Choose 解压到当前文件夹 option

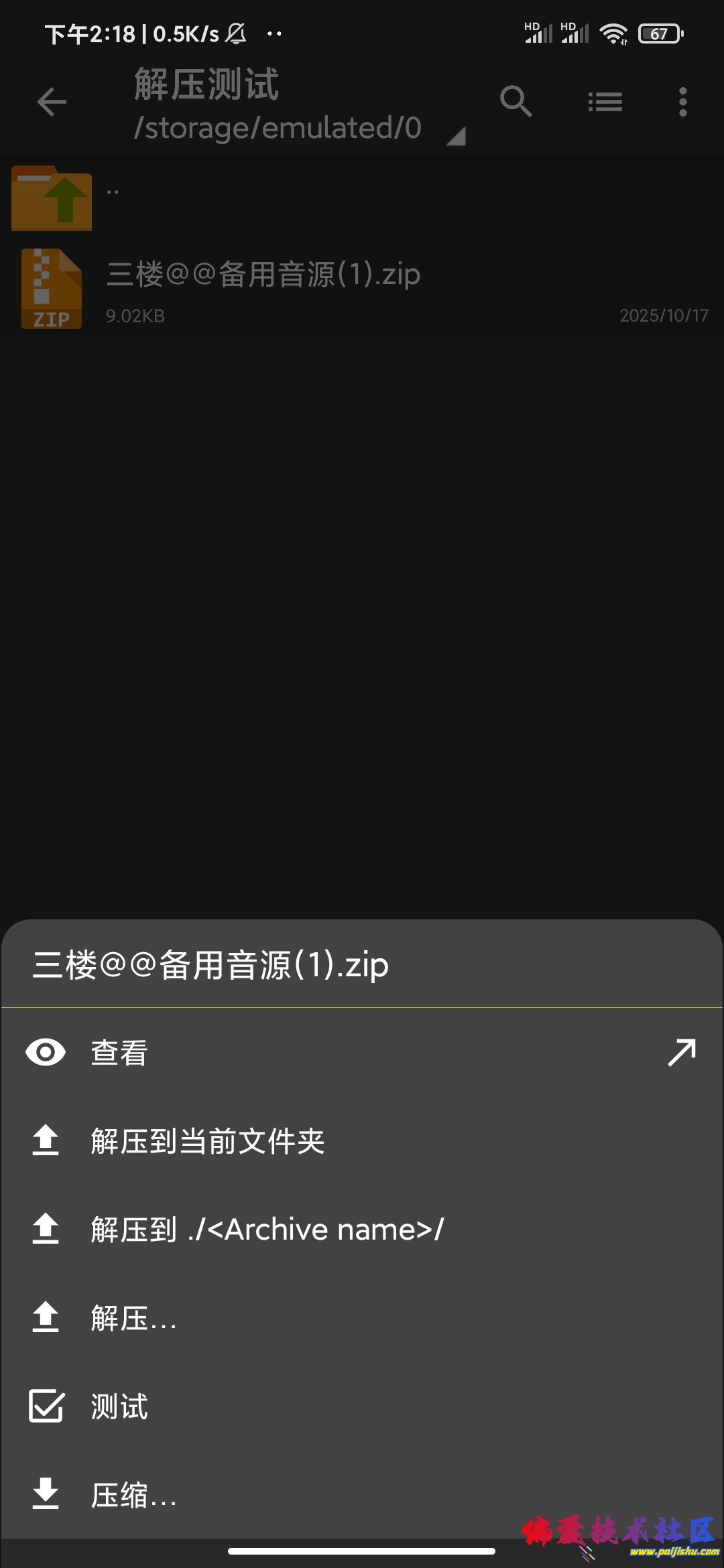pos(208,1140)
